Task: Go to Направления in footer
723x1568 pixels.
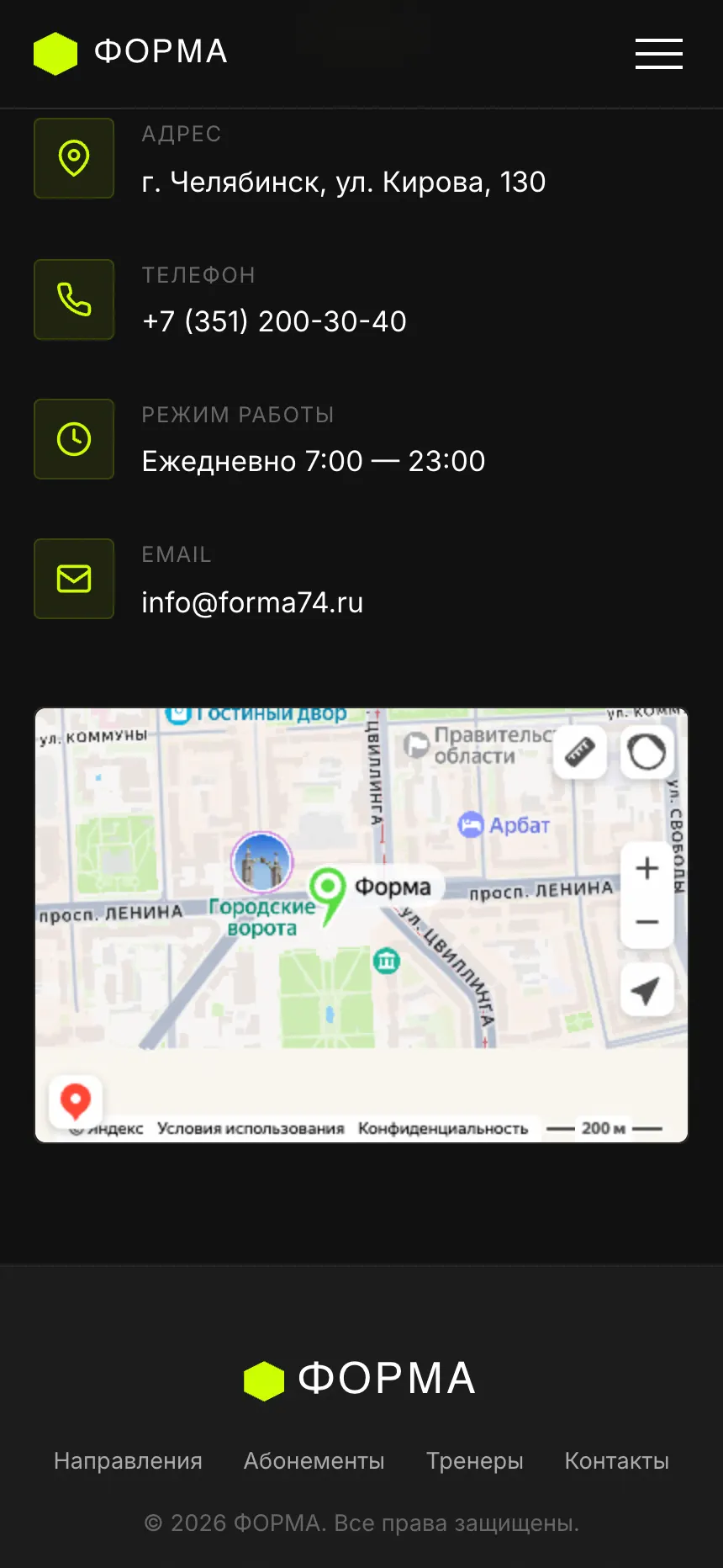Action: point(128,1460)
